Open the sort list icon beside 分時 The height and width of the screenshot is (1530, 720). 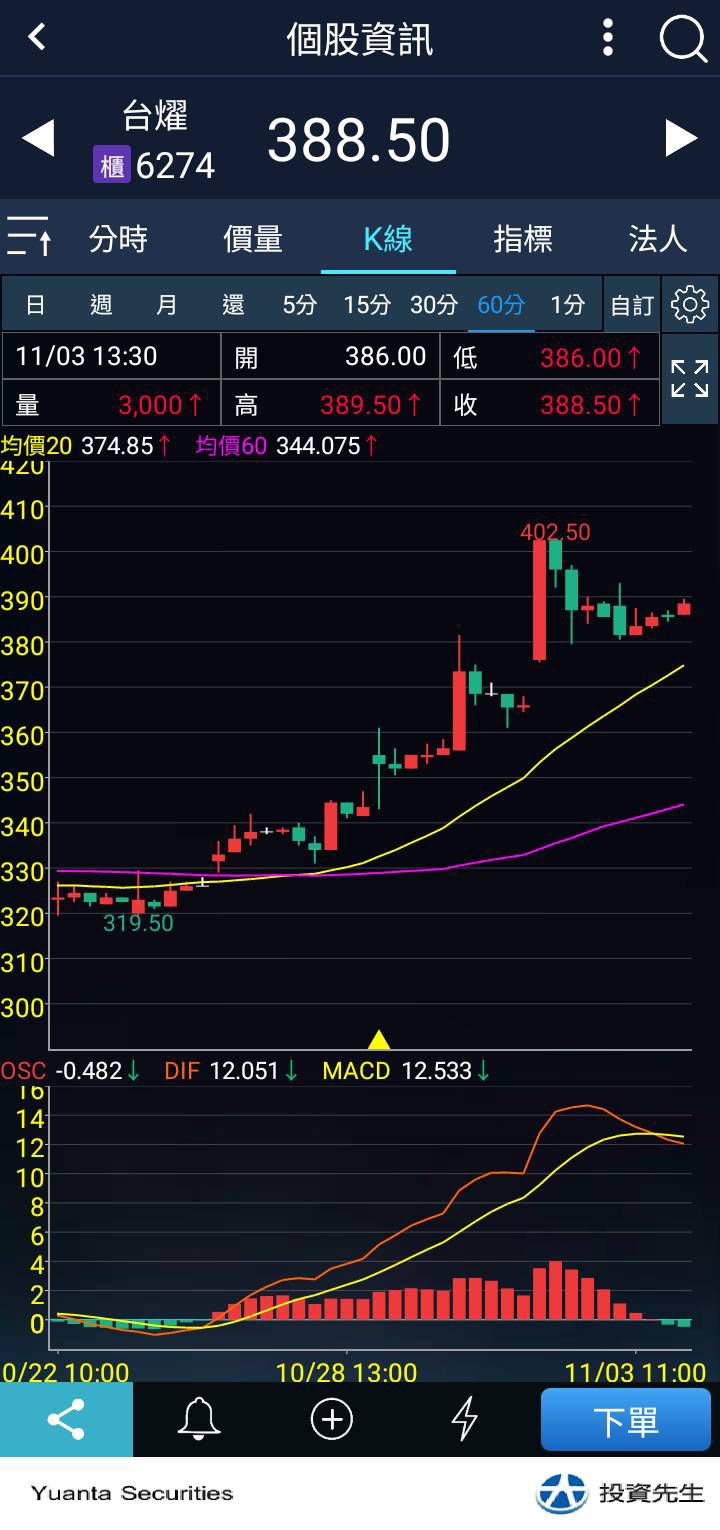click(x=29, y=238)
